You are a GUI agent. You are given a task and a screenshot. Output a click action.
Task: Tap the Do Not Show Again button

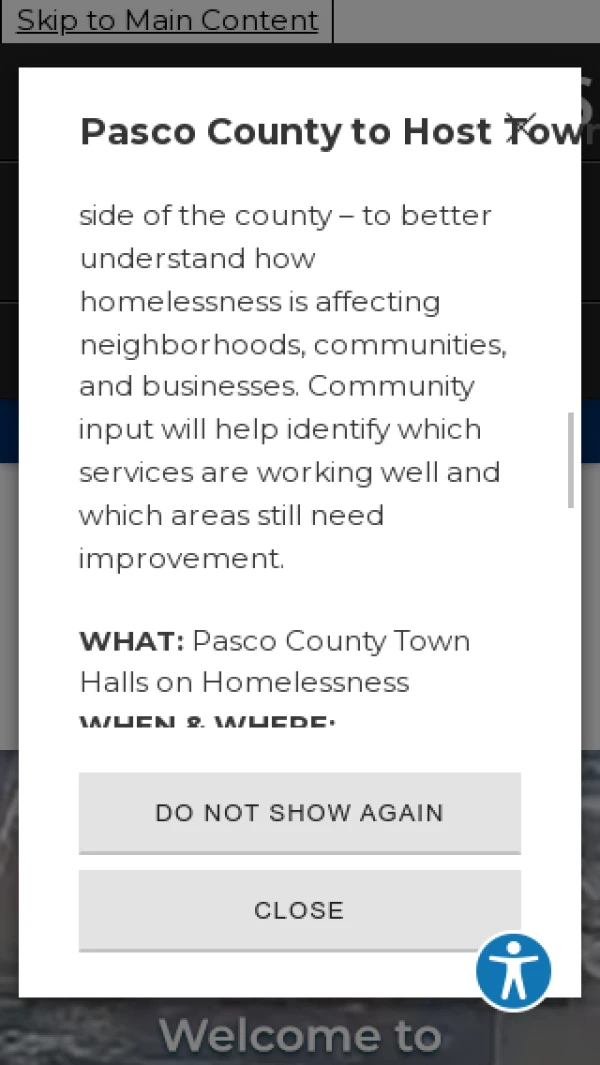click(x=299, y=812)
